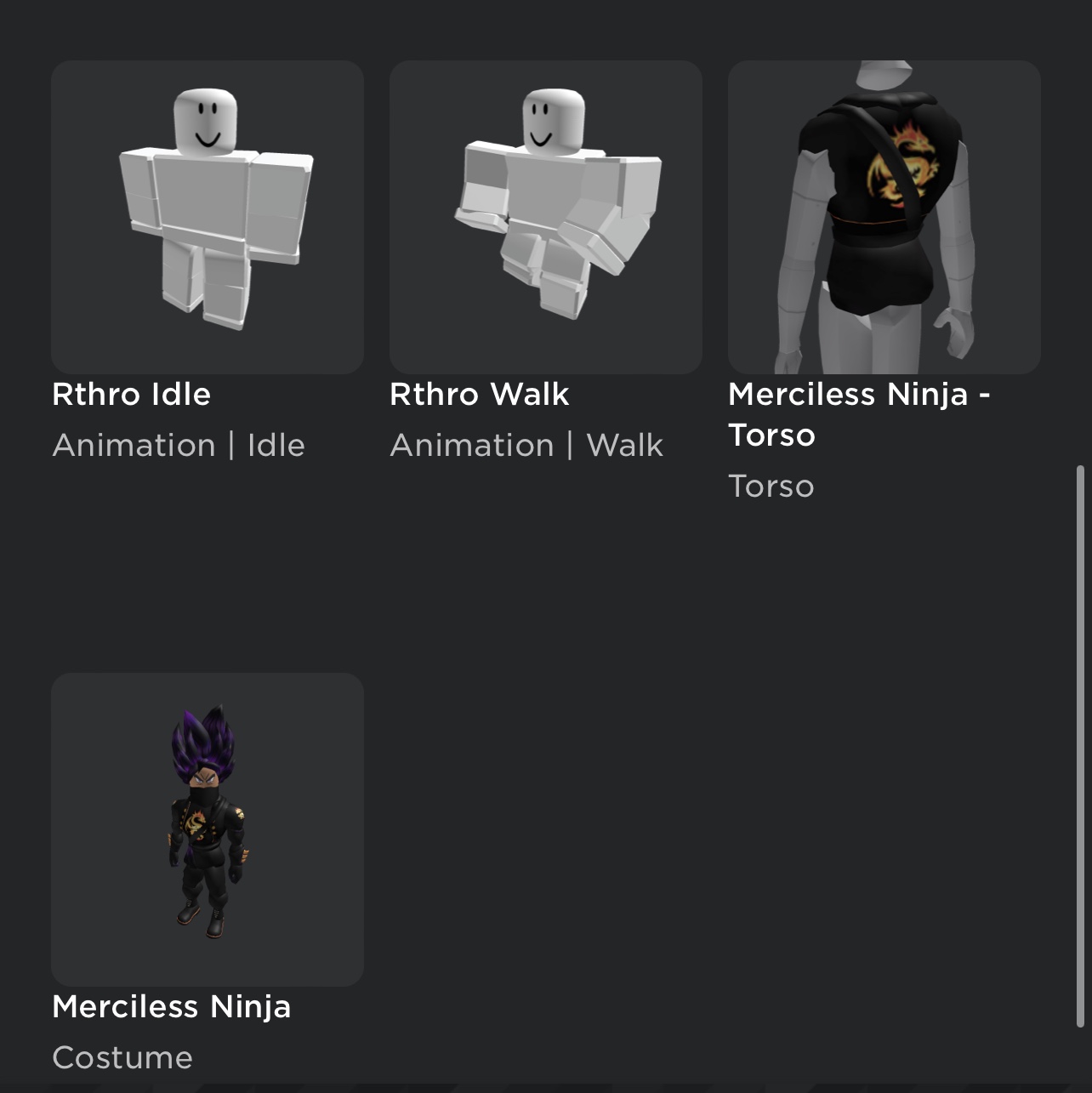
Task: Open the Merciless Ninja costume
Action: [x=208, y=829]
